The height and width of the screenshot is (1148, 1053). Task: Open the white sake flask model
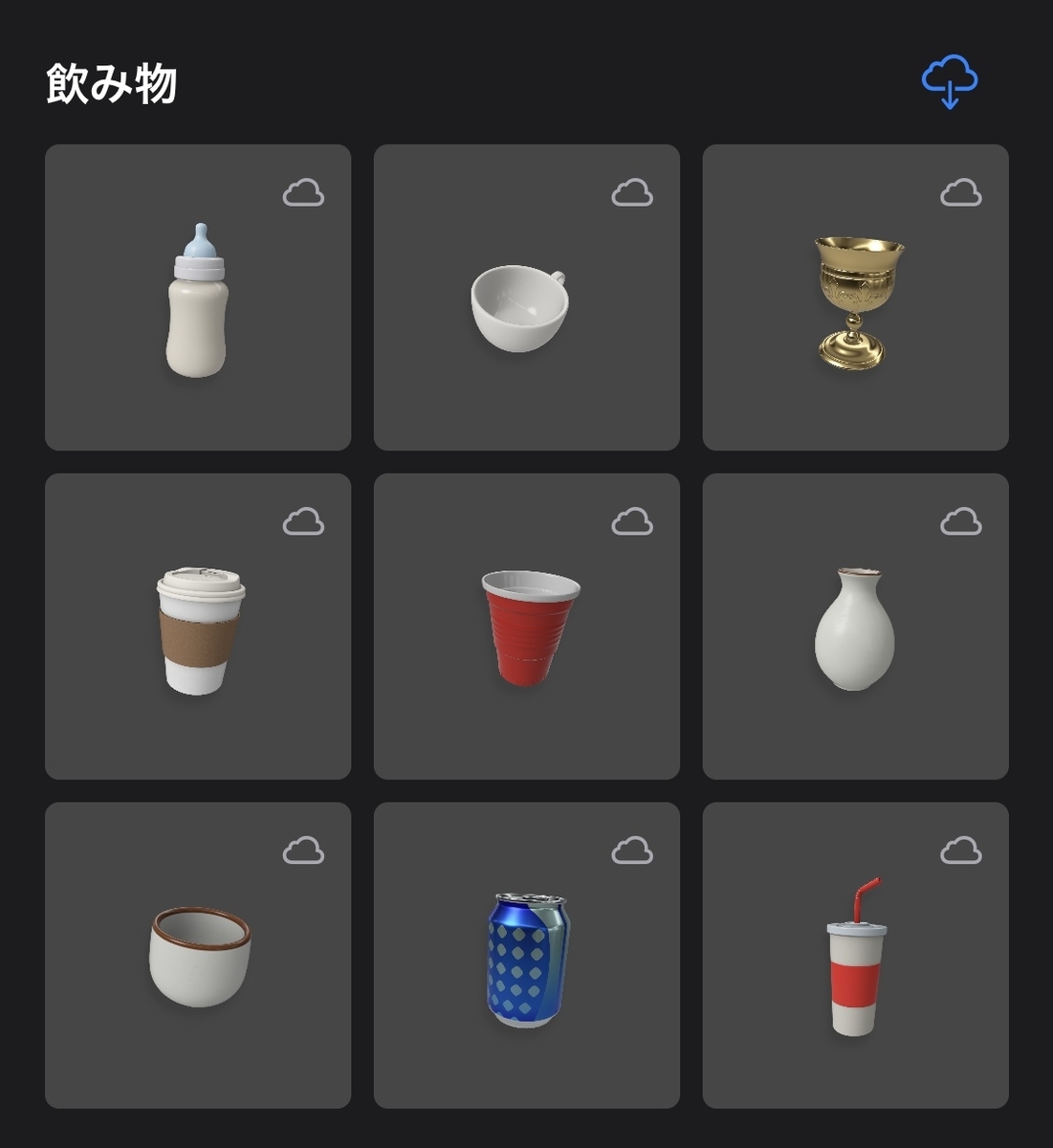click(x=855, y=629)
